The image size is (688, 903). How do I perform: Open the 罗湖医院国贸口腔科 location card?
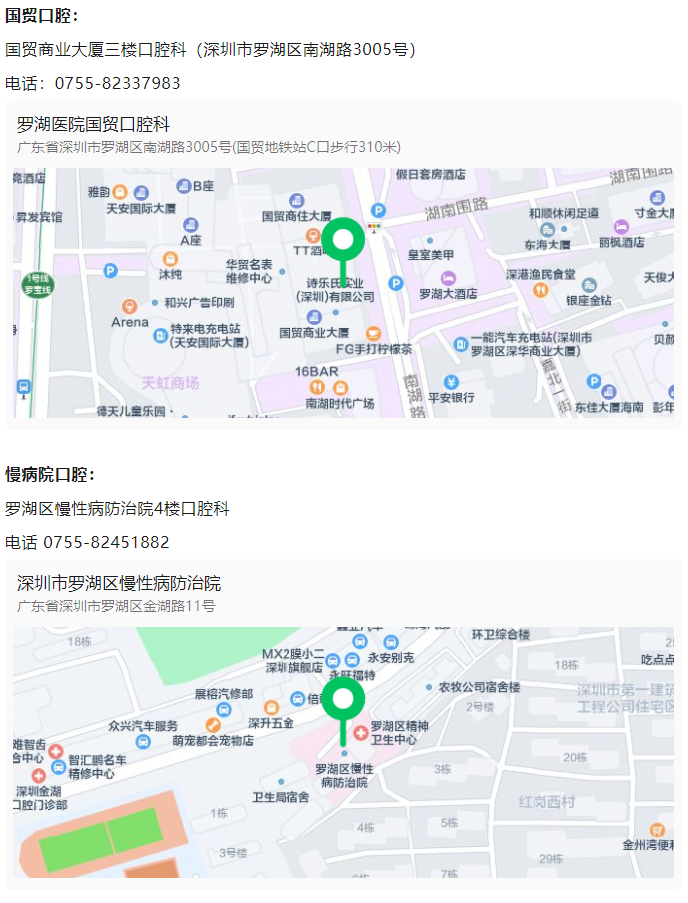(94, 125)
